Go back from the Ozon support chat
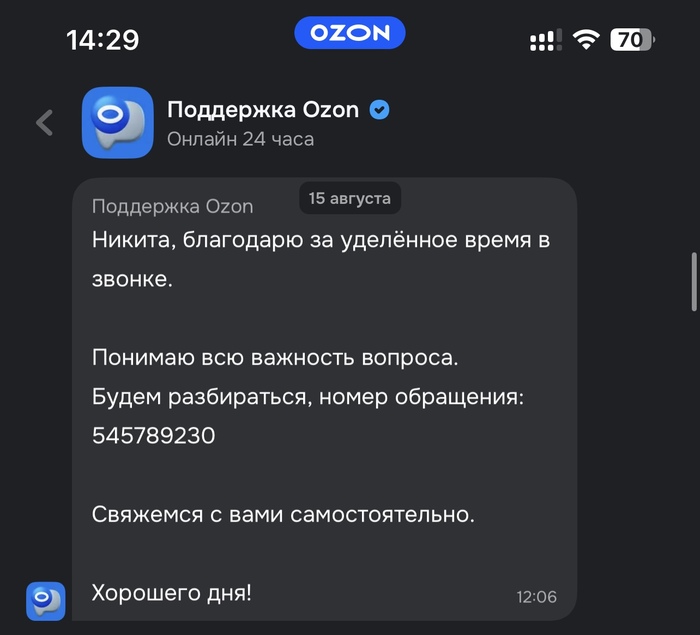 pos(44,123)
